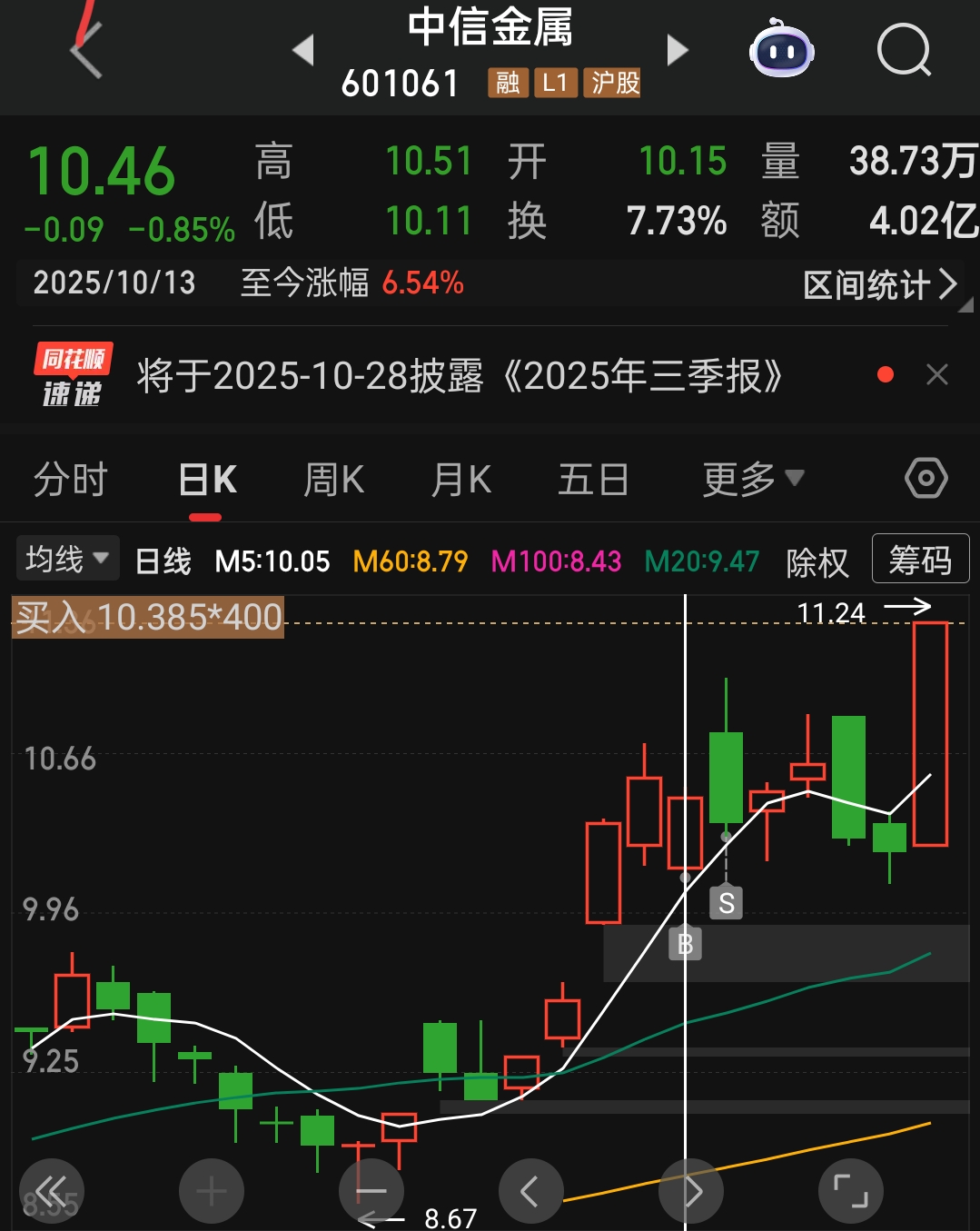The width and height of the screenshot is (980, 1231).
Task: Switch to the 分时 chart tab
Action: click(x=71, y=479)
